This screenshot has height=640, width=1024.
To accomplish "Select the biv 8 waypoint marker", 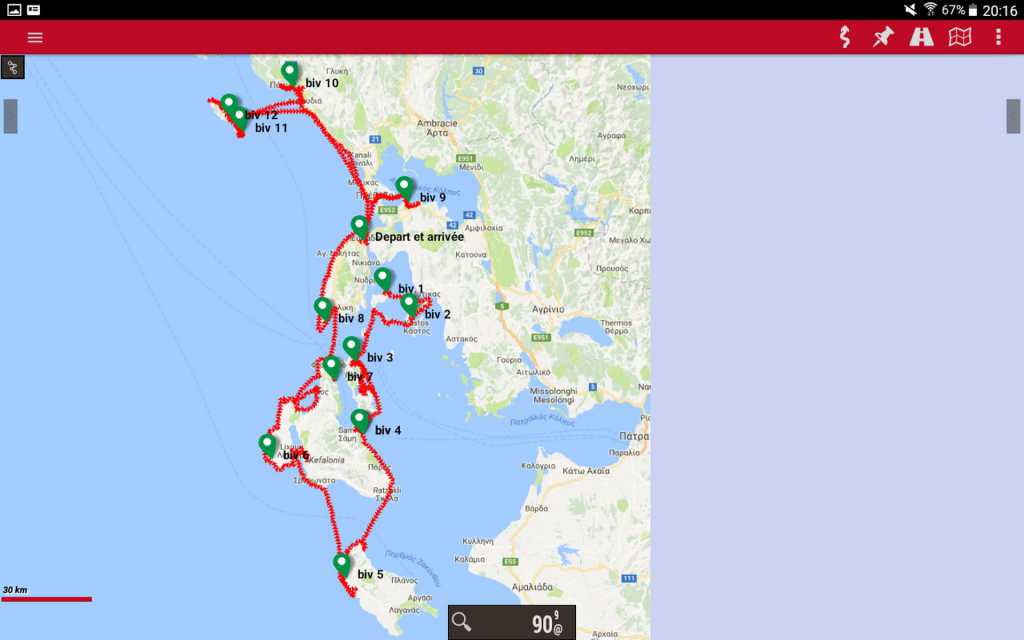I will [x=323, y=308].
